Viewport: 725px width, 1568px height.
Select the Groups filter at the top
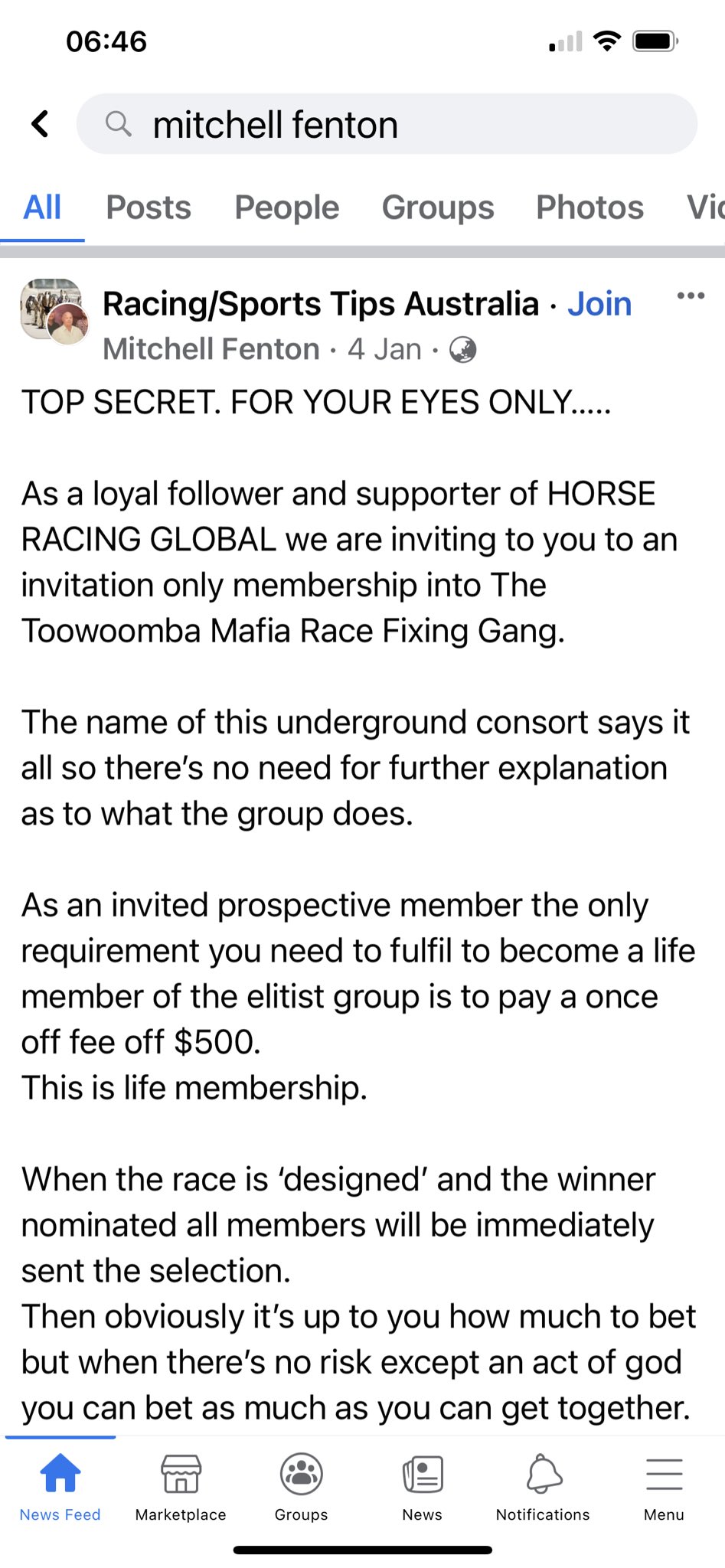point(438,207)
